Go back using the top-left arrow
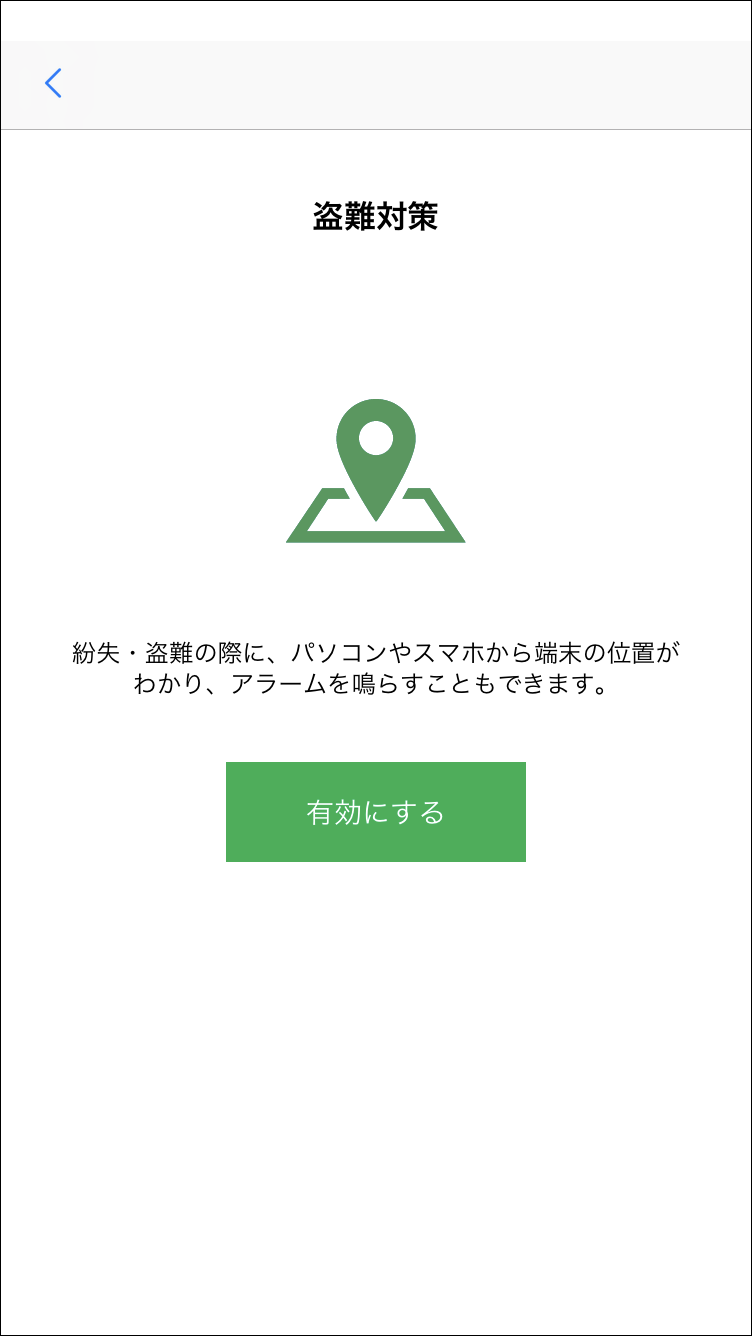The width and height of the screenshot is (752, 1336). pyautogui.click(x=54, y=83)
